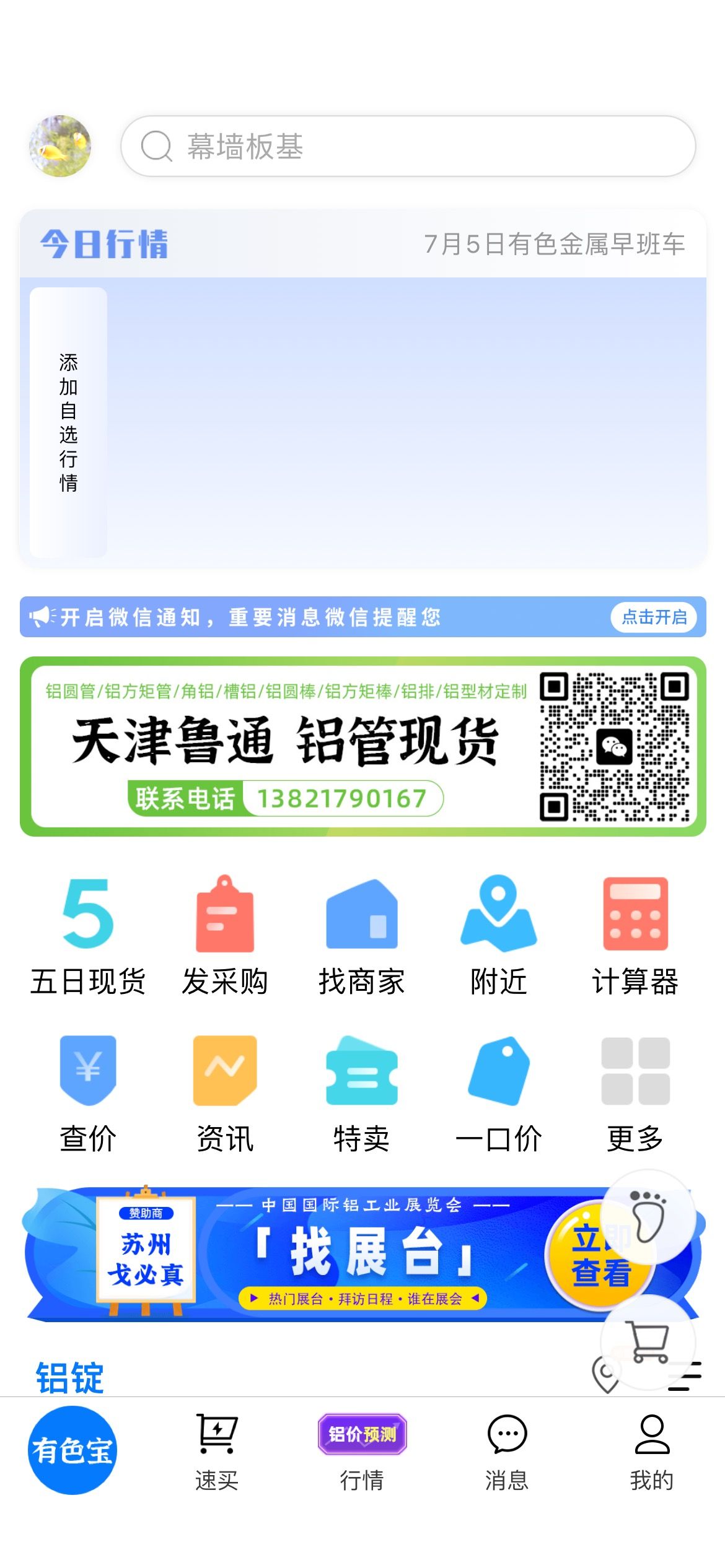
Task: Open 7月5日有色金属早班车 news link
Action: pos(555,244)
